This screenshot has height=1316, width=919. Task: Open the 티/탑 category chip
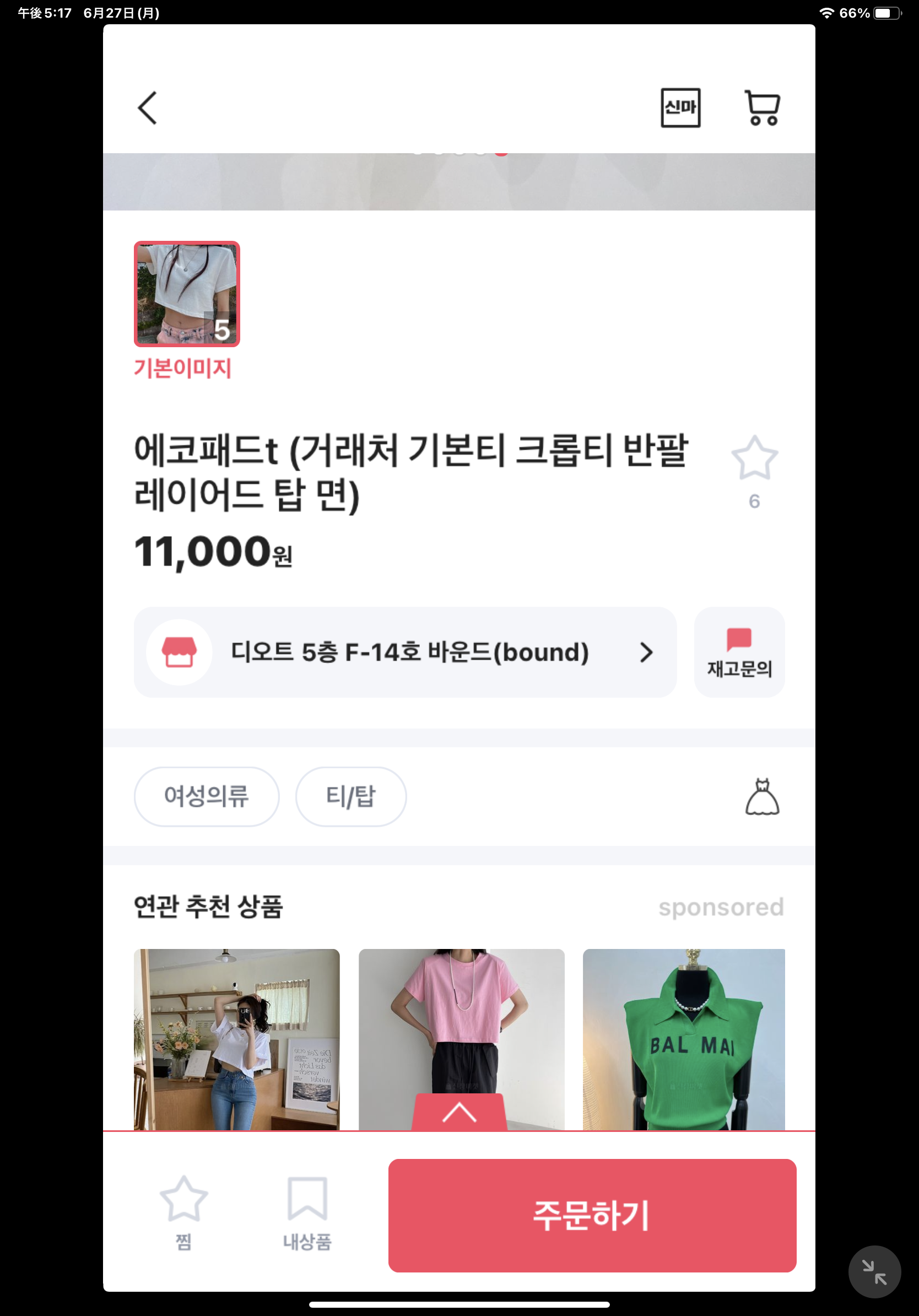[x=350, y=796]
